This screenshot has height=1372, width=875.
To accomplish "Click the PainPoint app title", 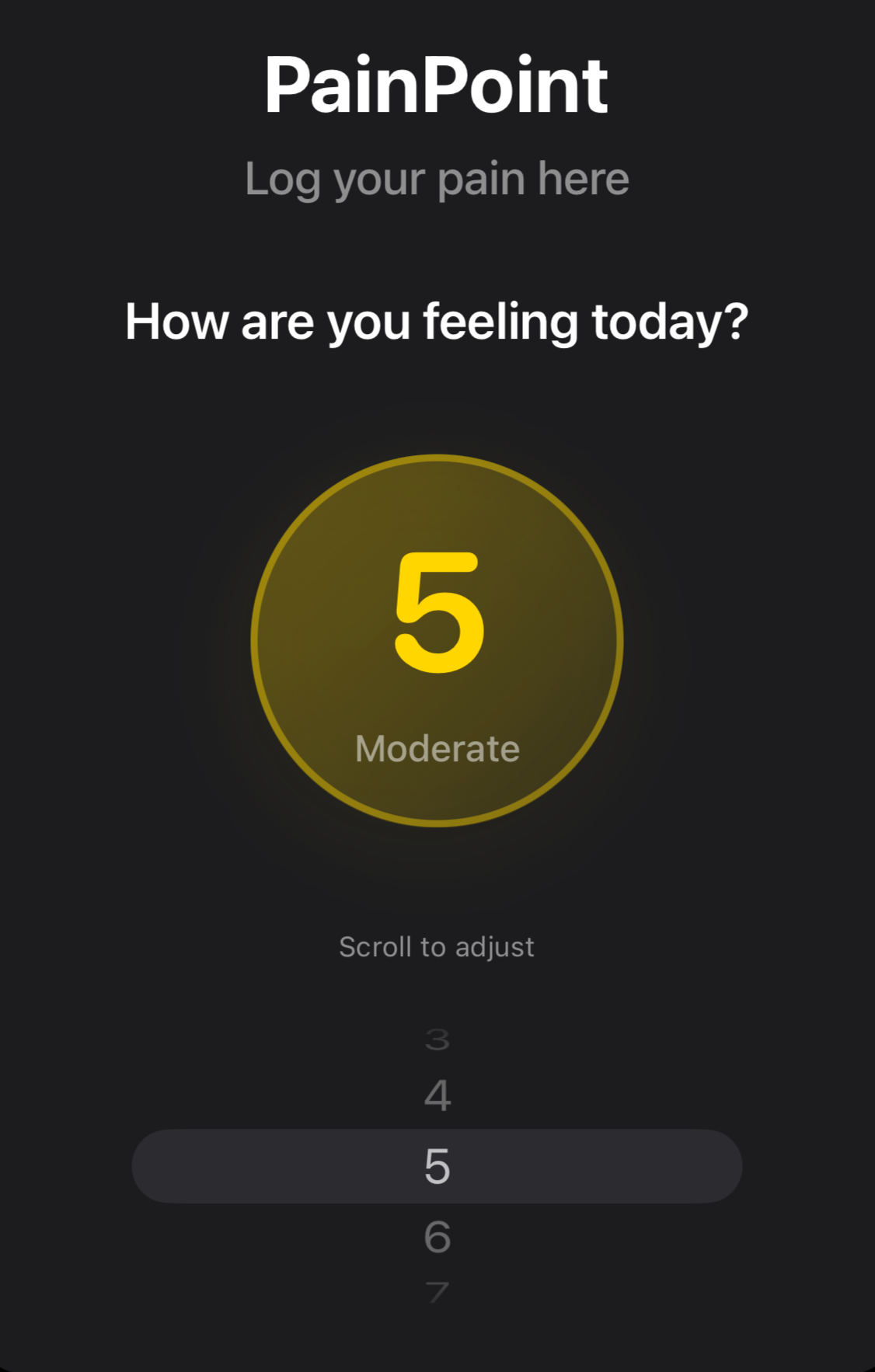I will (437, 85).
